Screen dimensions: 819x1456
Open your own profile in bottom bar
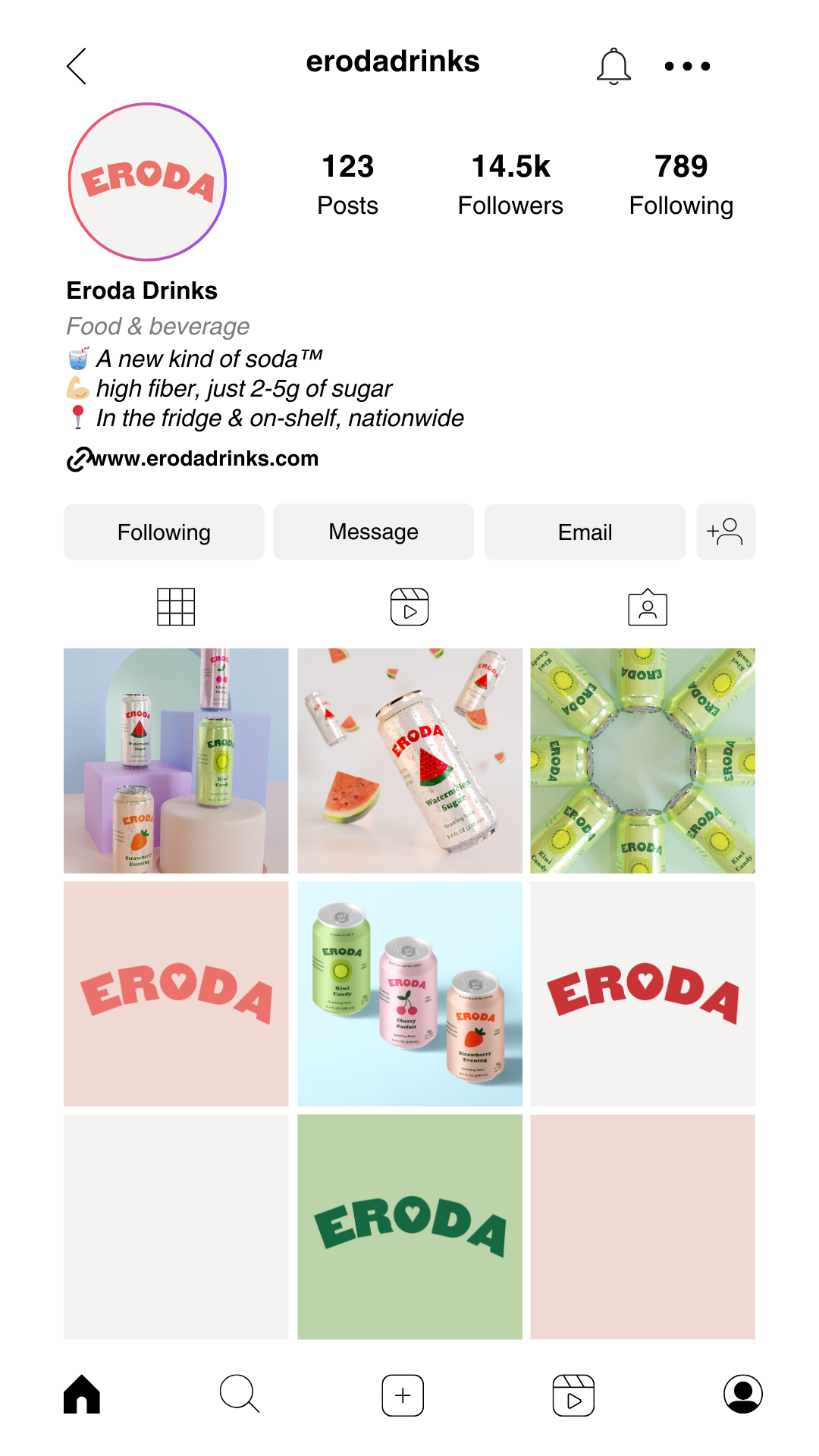743,1395
